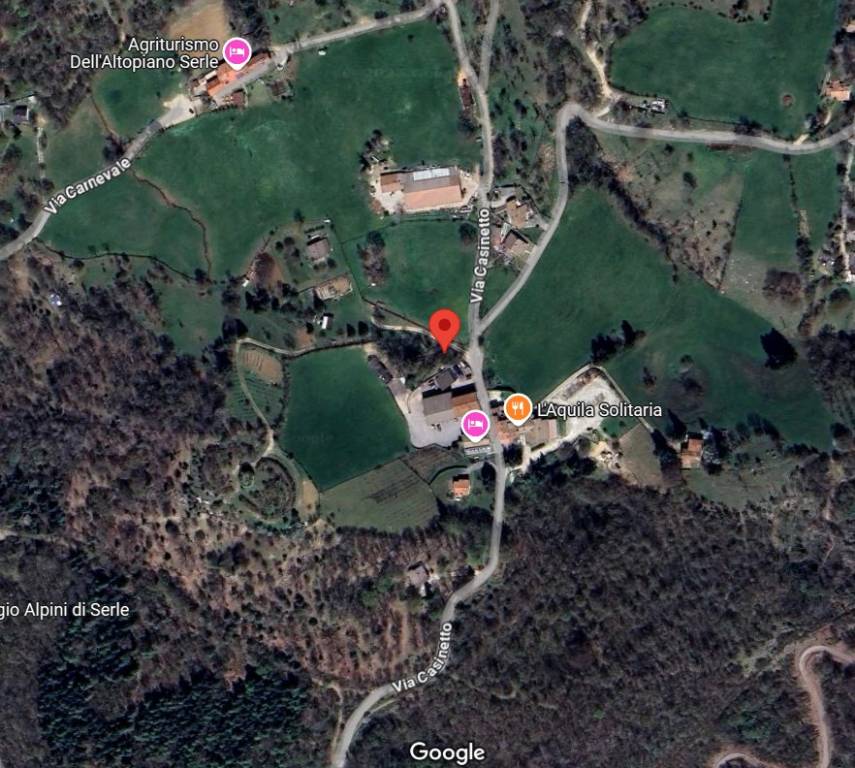The image size is (855, 768).
Task: Open the unlabeled pink hotel marker
Action: pos(475,426)
